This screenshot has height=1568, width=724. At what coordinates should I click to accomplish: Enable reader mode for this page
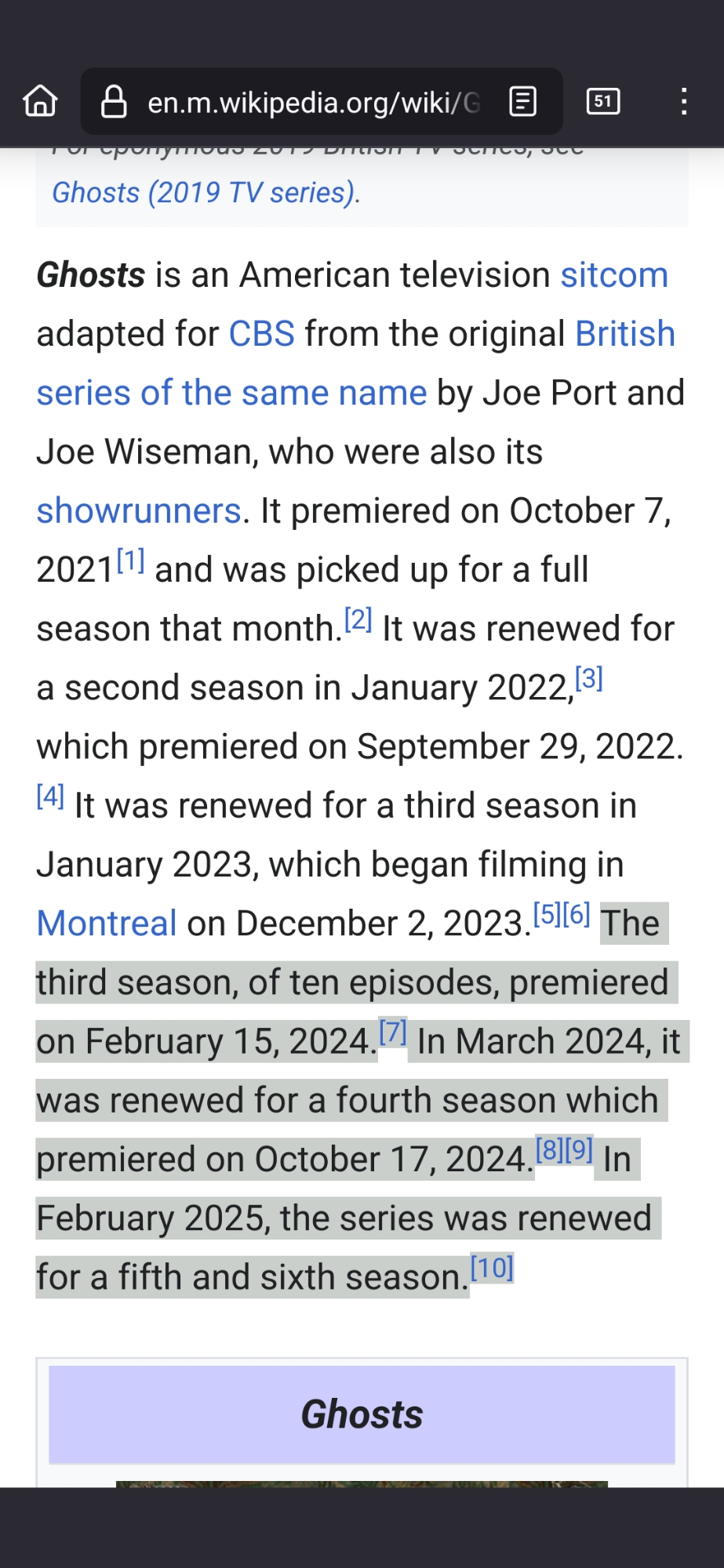[x=522, y=102]
